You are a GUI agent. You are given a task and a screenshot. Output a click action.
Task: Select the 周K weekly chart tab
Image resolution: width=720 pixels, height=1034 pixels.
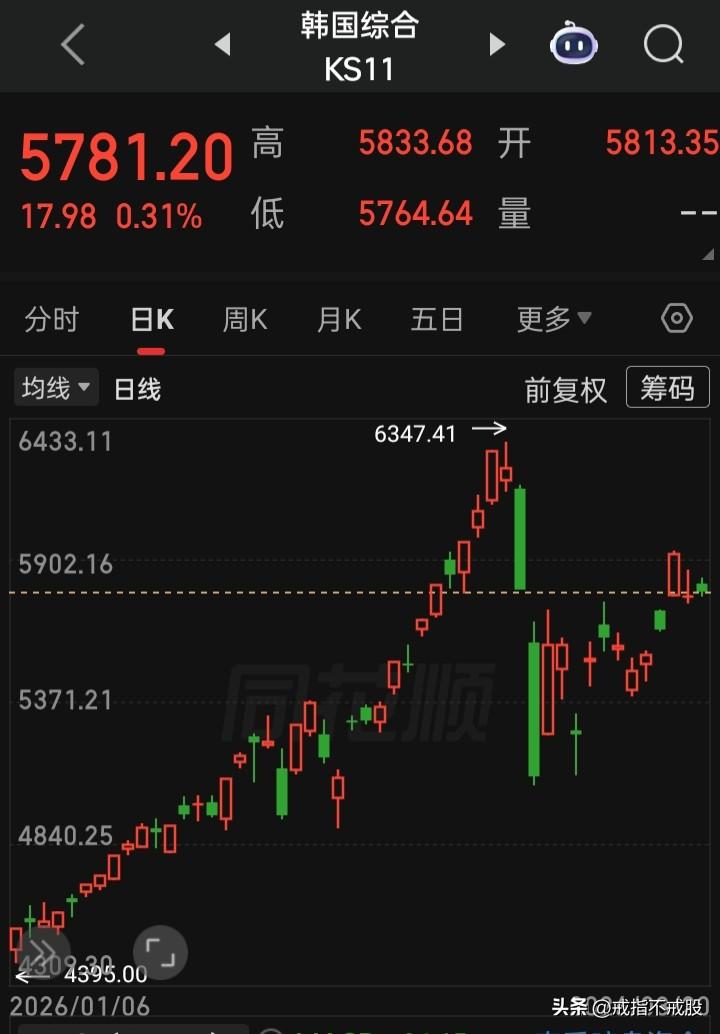tap(243, 319)
